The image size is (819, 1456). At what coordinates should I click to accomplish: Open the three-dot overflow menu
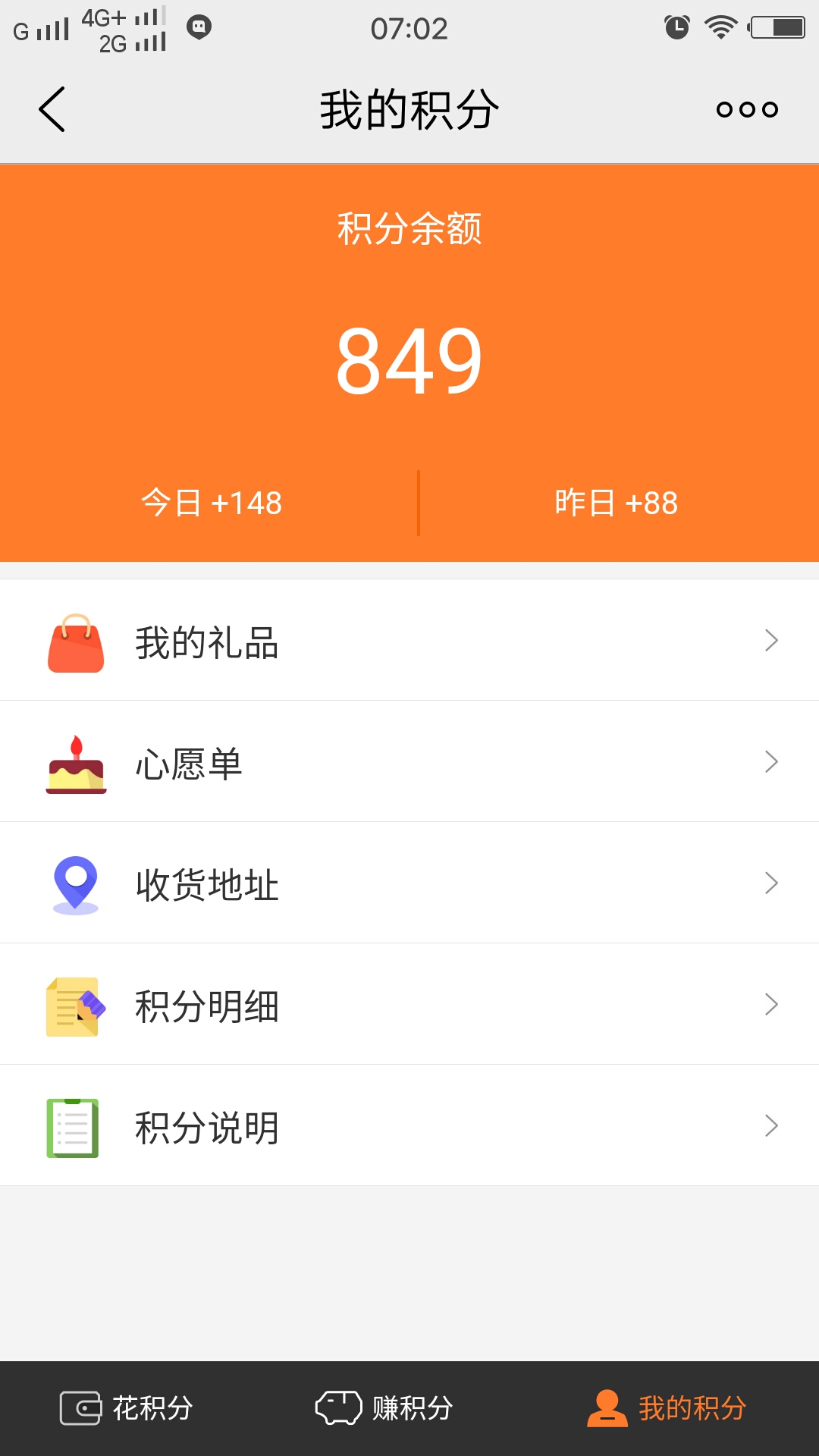(746, 108)
